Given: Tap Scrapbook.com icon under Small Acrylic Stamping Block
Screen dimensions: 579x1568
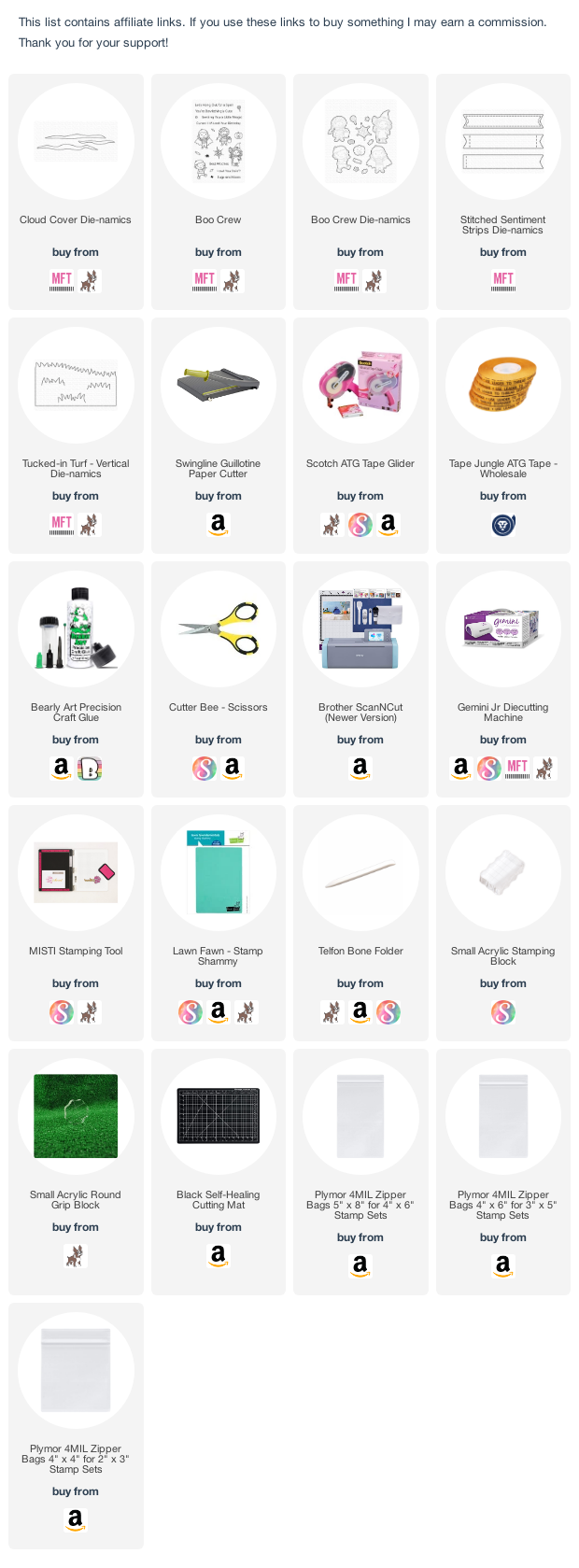Looking at the screenshot, I should 502,1011.
